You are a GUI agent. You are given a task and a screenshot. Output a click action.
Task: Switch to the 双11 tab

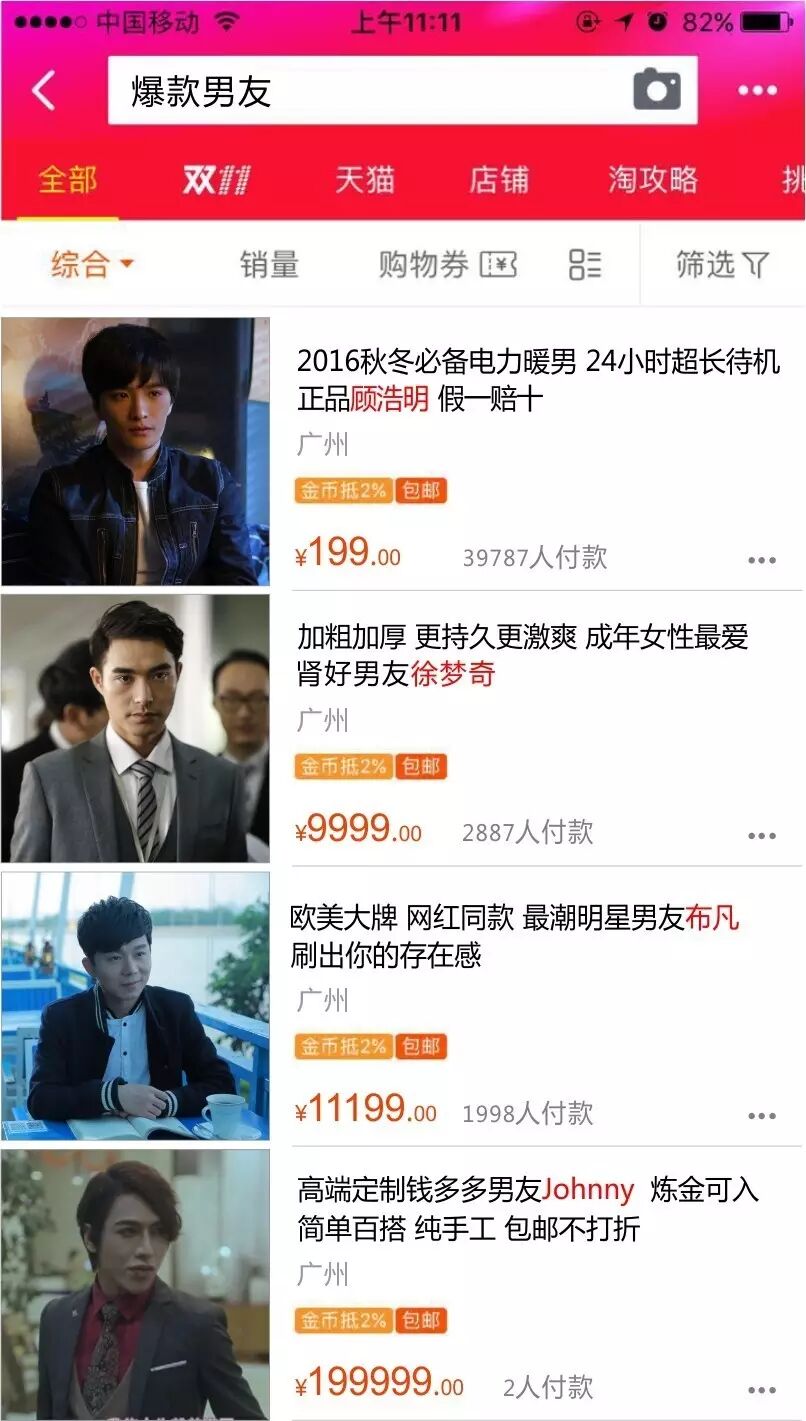[216, 180]
